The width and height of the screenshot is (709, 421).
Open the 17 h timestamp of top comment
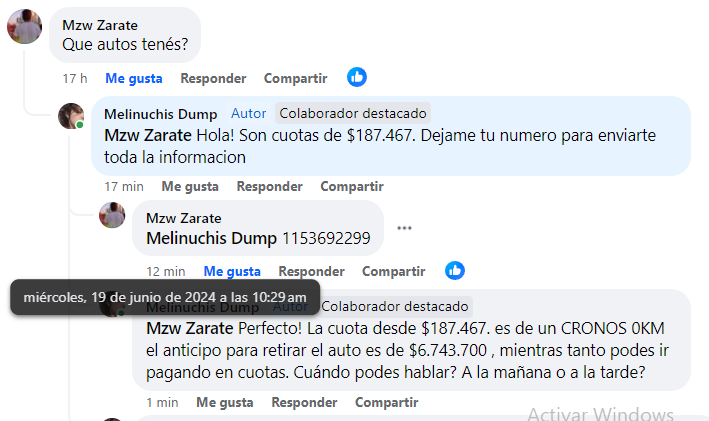pos(75,78)
